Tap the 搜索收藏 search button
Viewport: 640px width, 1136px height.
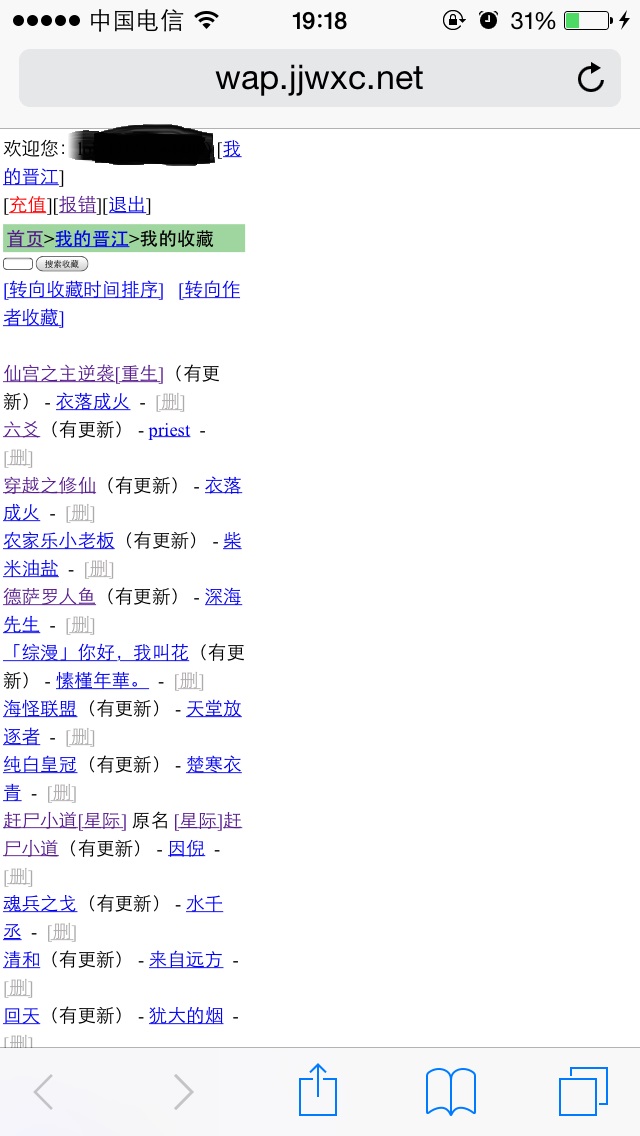[62, 264]
